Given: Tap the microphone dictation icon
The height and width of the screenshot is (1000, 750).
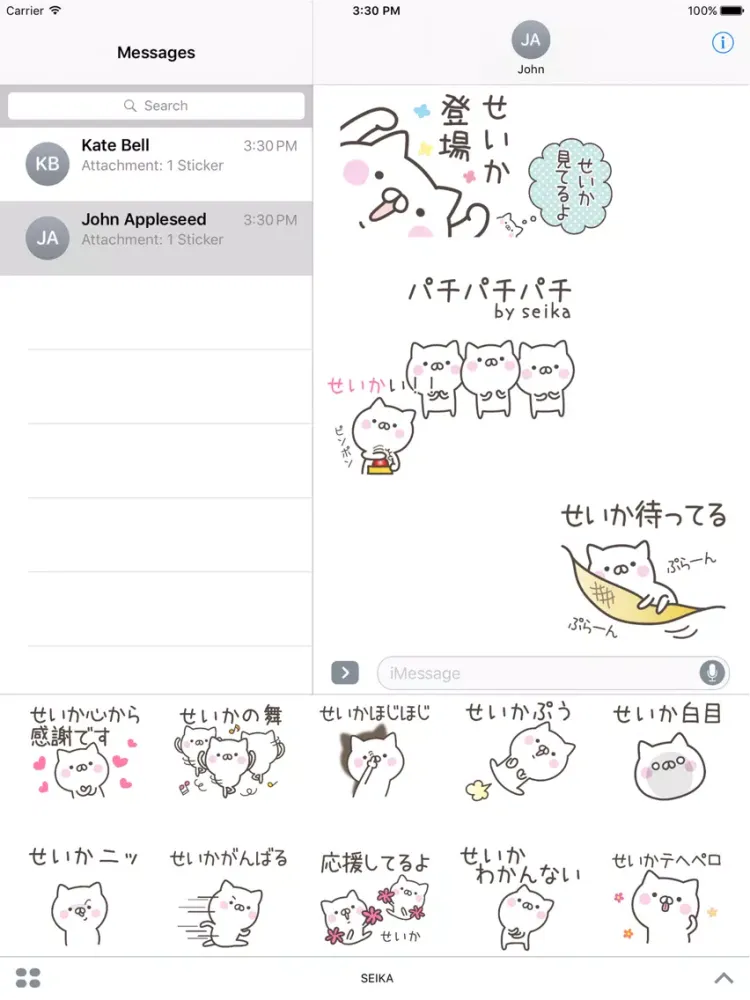Looking at the screenshot, I should [x=712, y=673].
